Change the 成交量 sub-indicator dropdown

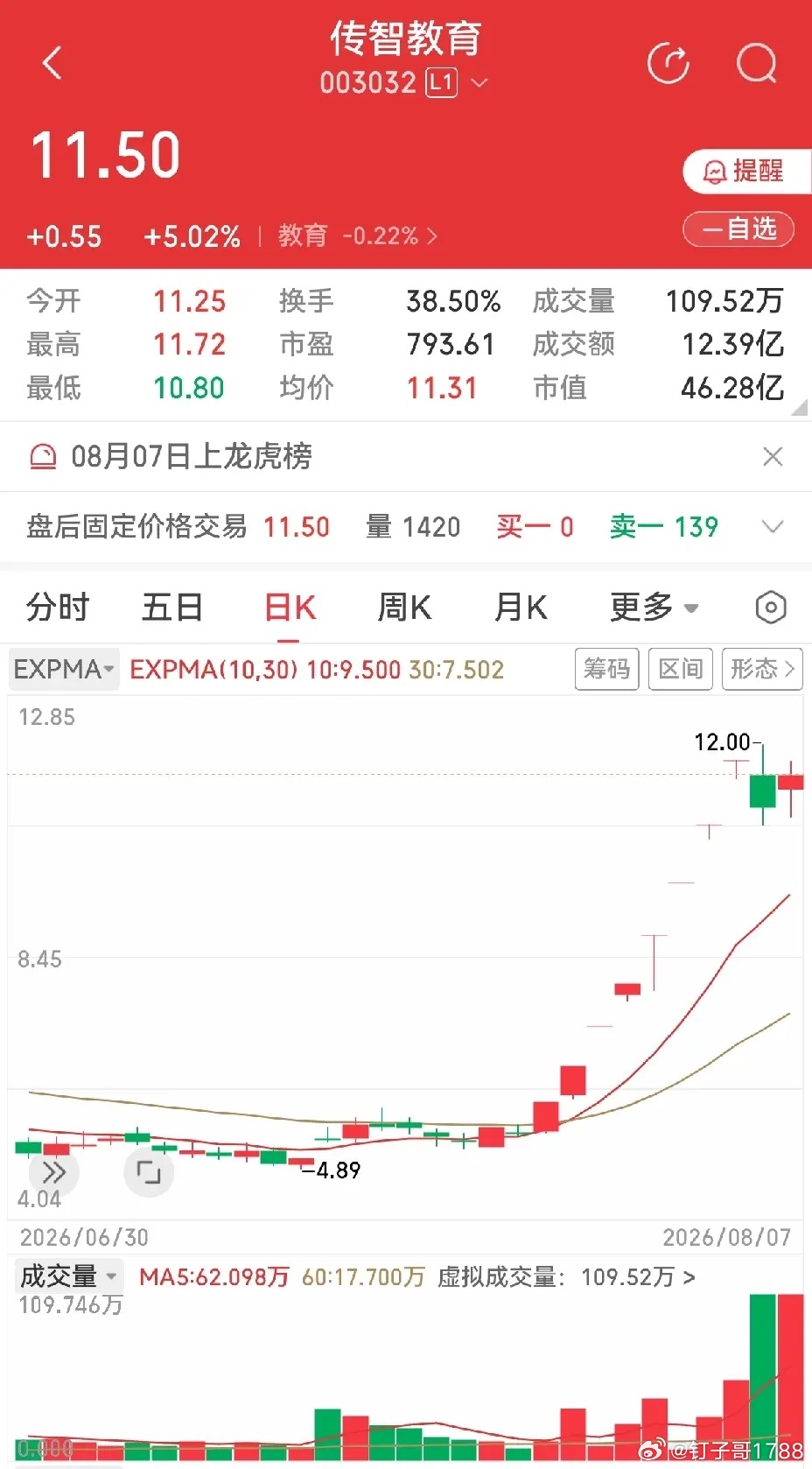68,1276
